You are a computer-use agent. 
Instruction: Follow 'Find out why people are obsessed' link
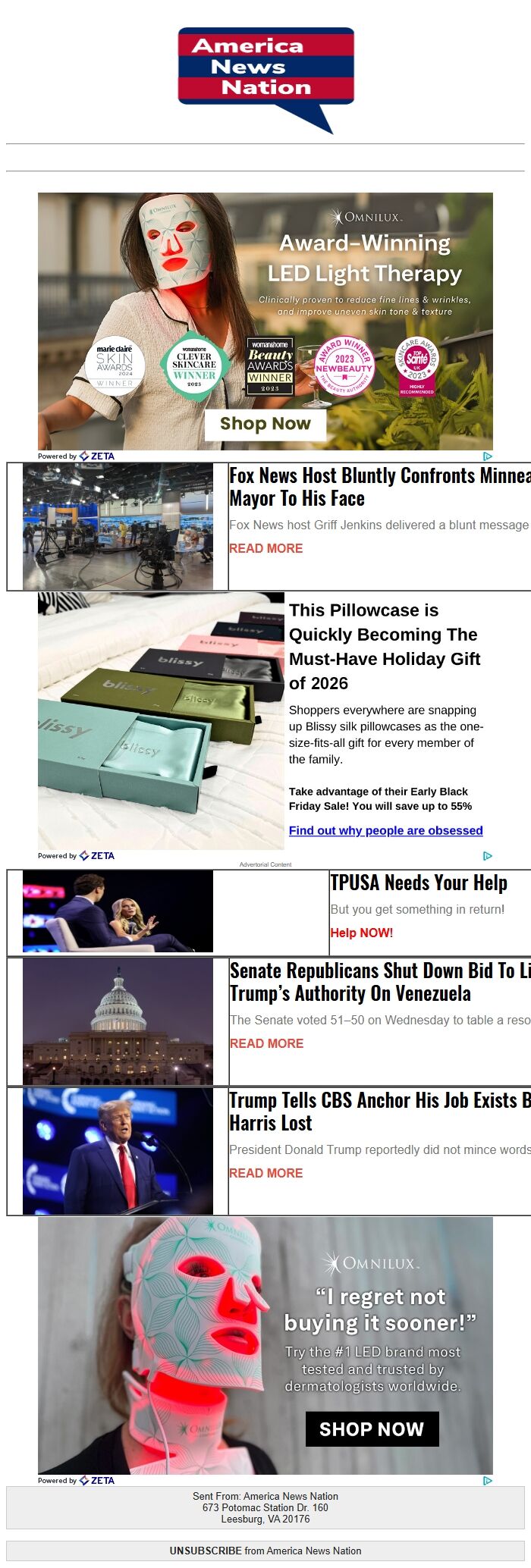385,830
